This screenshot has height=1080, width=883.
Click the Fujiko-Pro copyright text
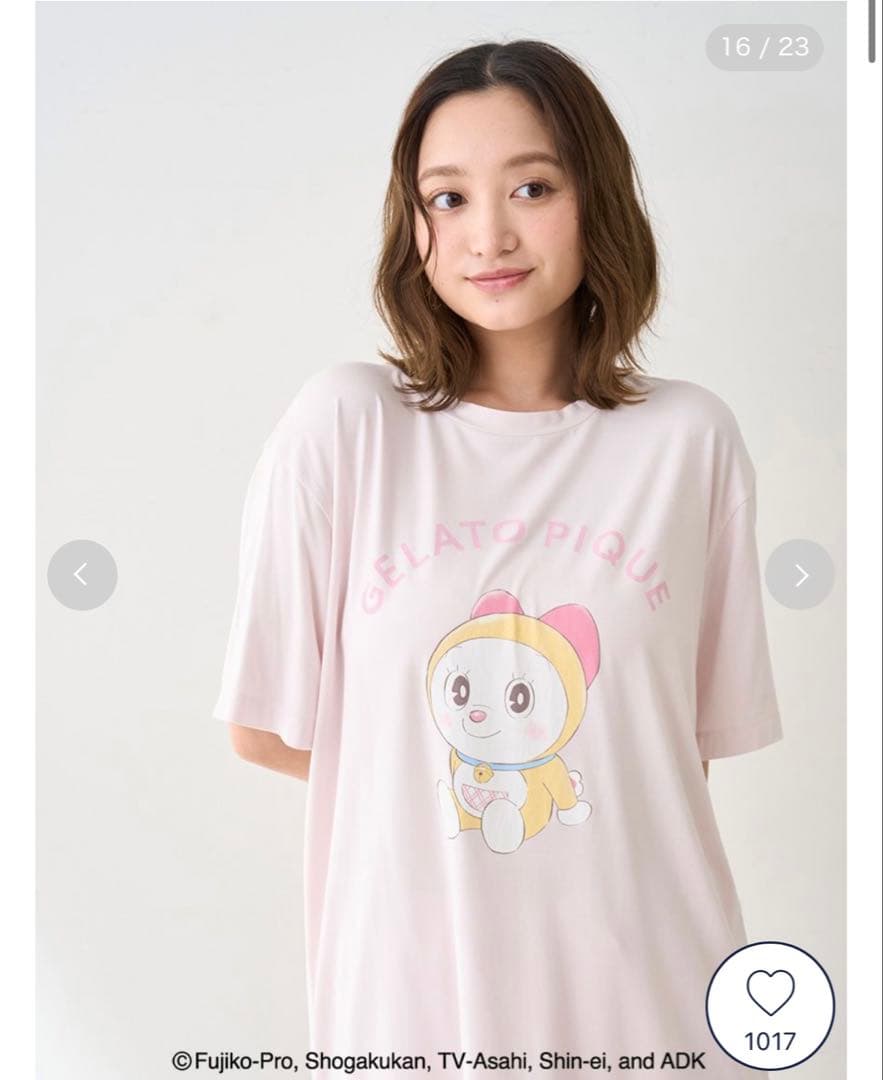[440, 1055]
